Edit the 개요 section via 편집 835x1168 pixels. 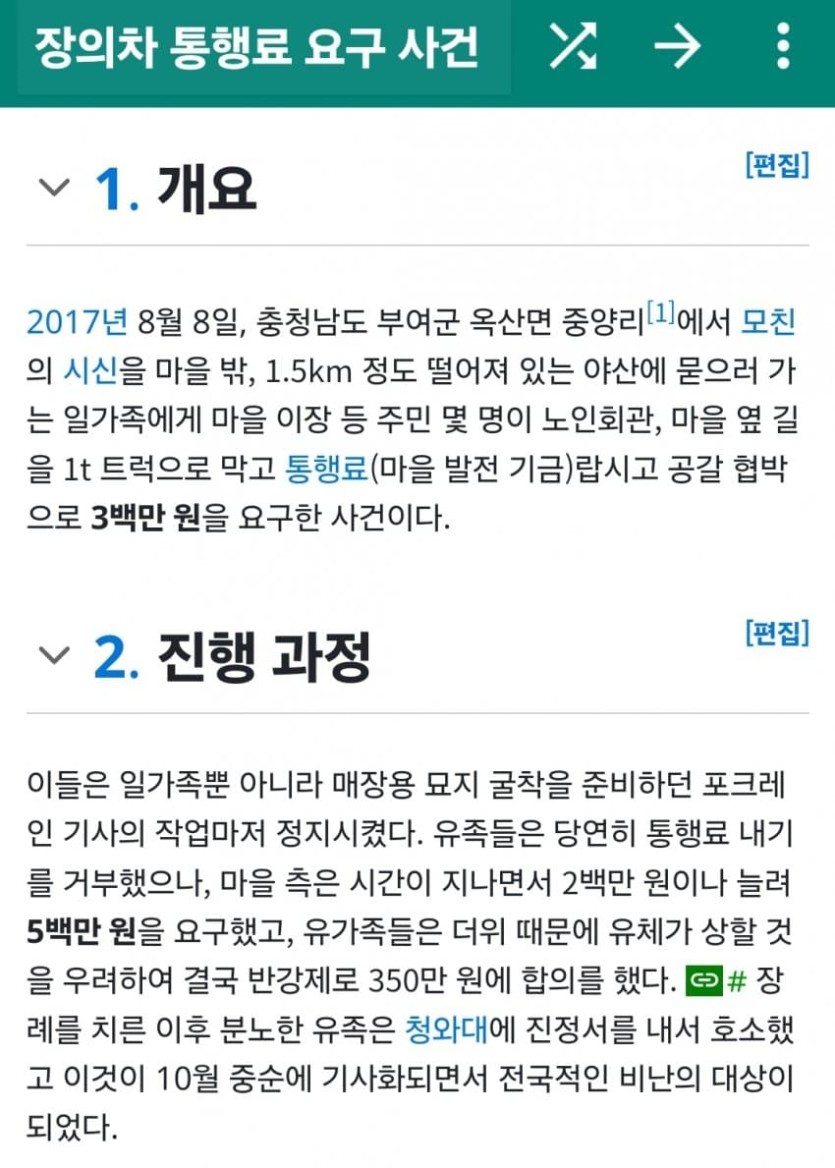(x=777, y=165)
